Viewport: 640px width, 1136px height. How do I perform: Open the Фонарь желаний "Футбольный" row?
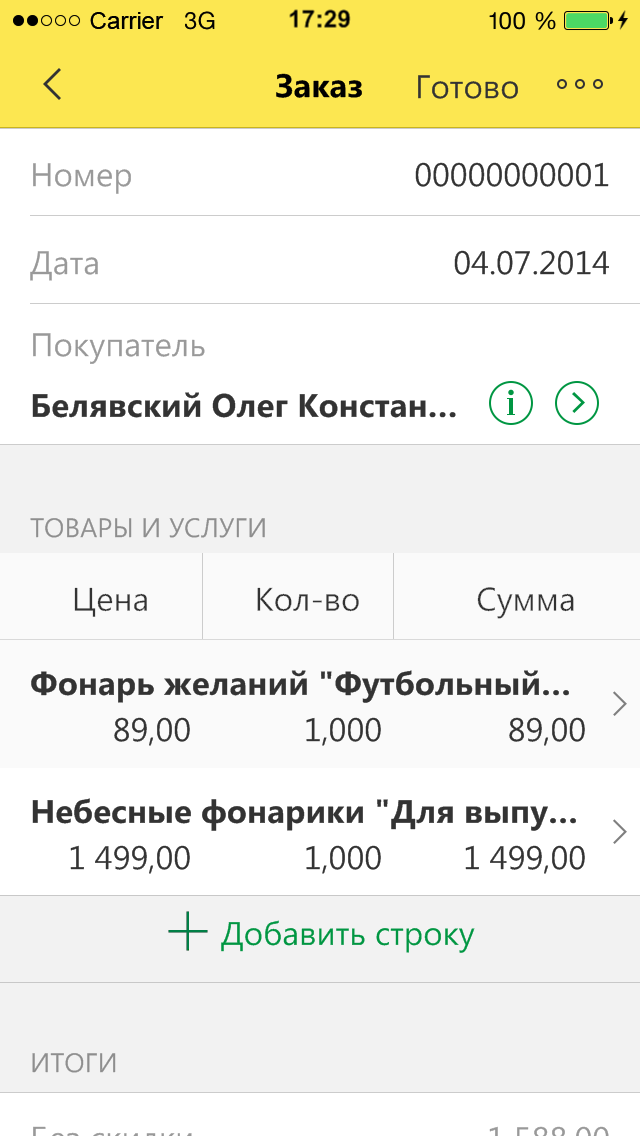(x=320, y=705)
